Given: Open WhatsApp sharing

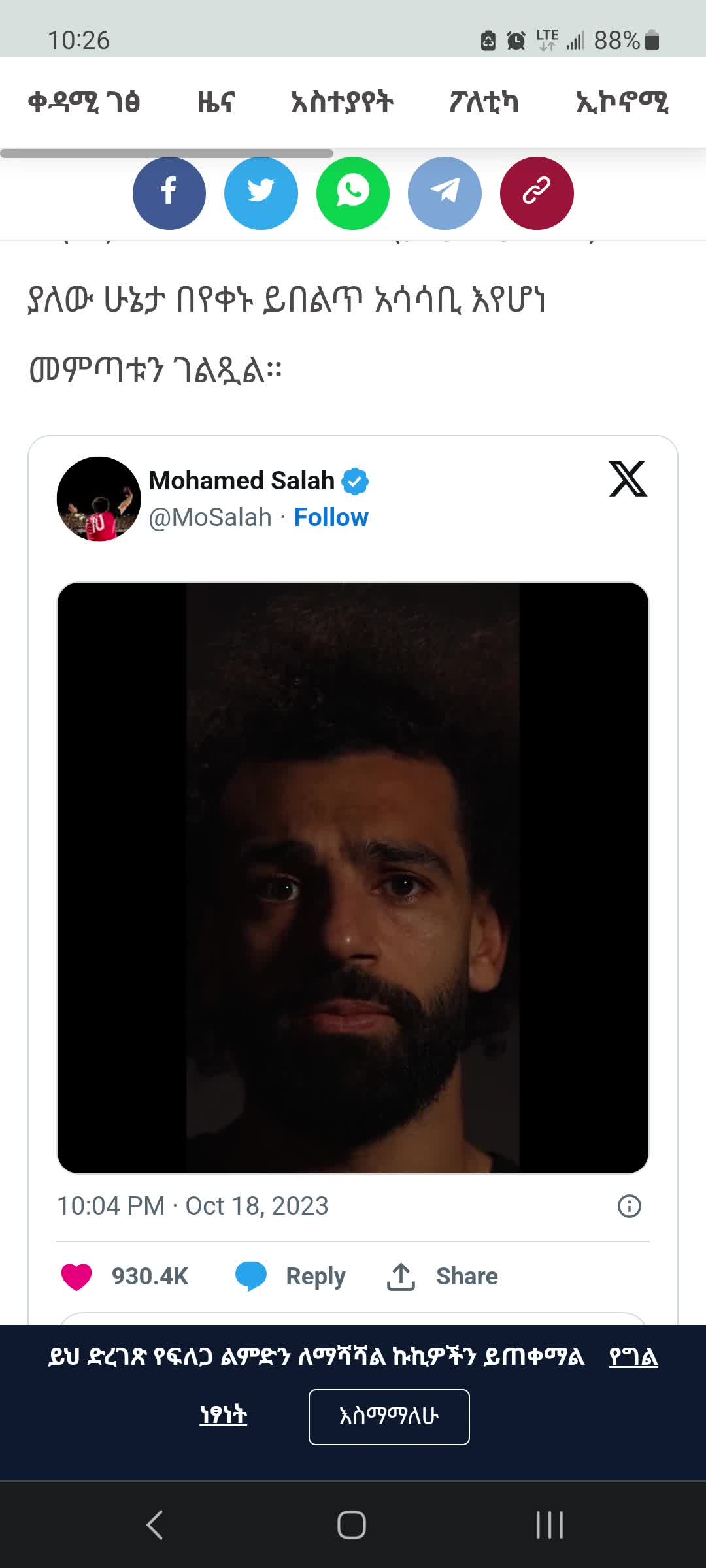Looking at the screenshot, I should point(352,193).
